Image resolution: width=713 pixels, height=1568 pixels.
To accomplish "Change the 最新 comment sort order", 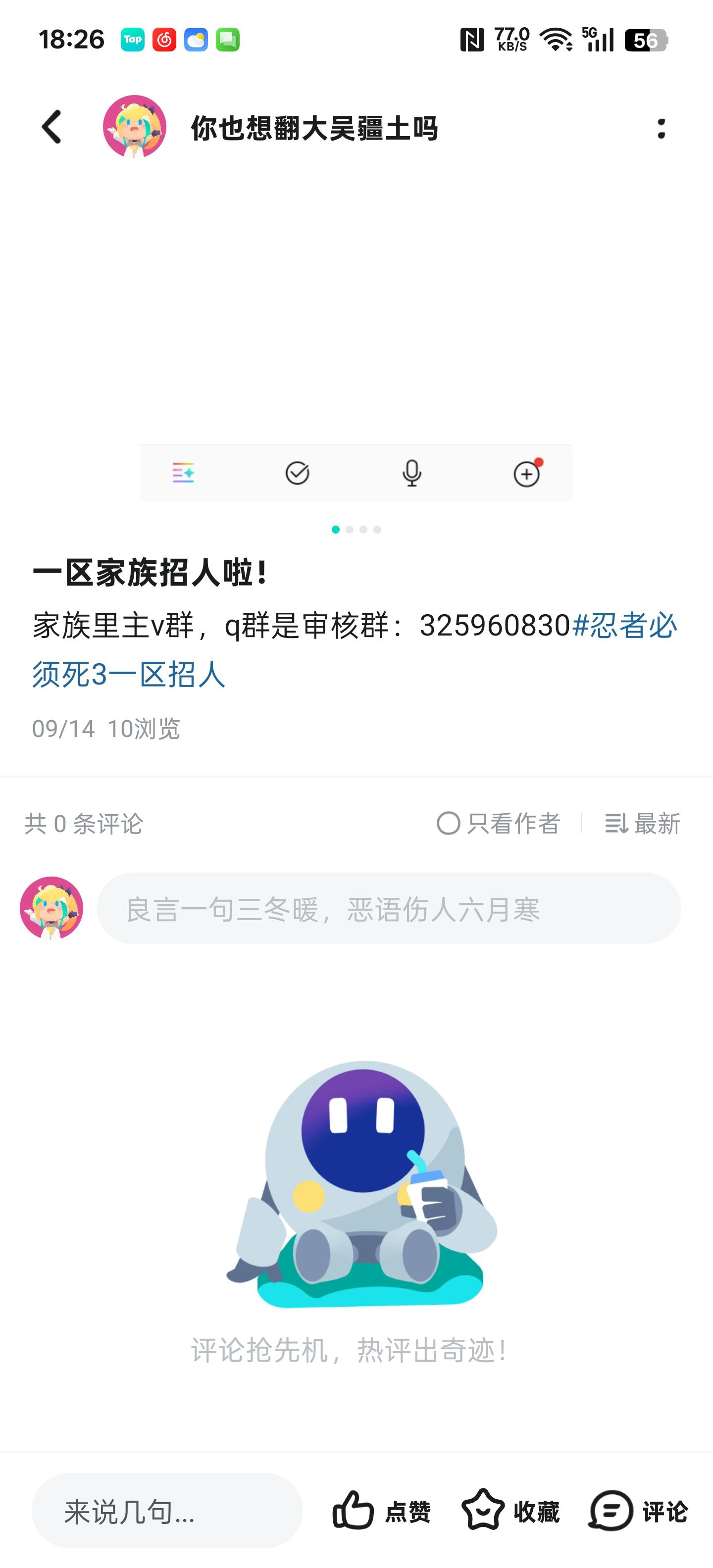I will tap(642, 824).
